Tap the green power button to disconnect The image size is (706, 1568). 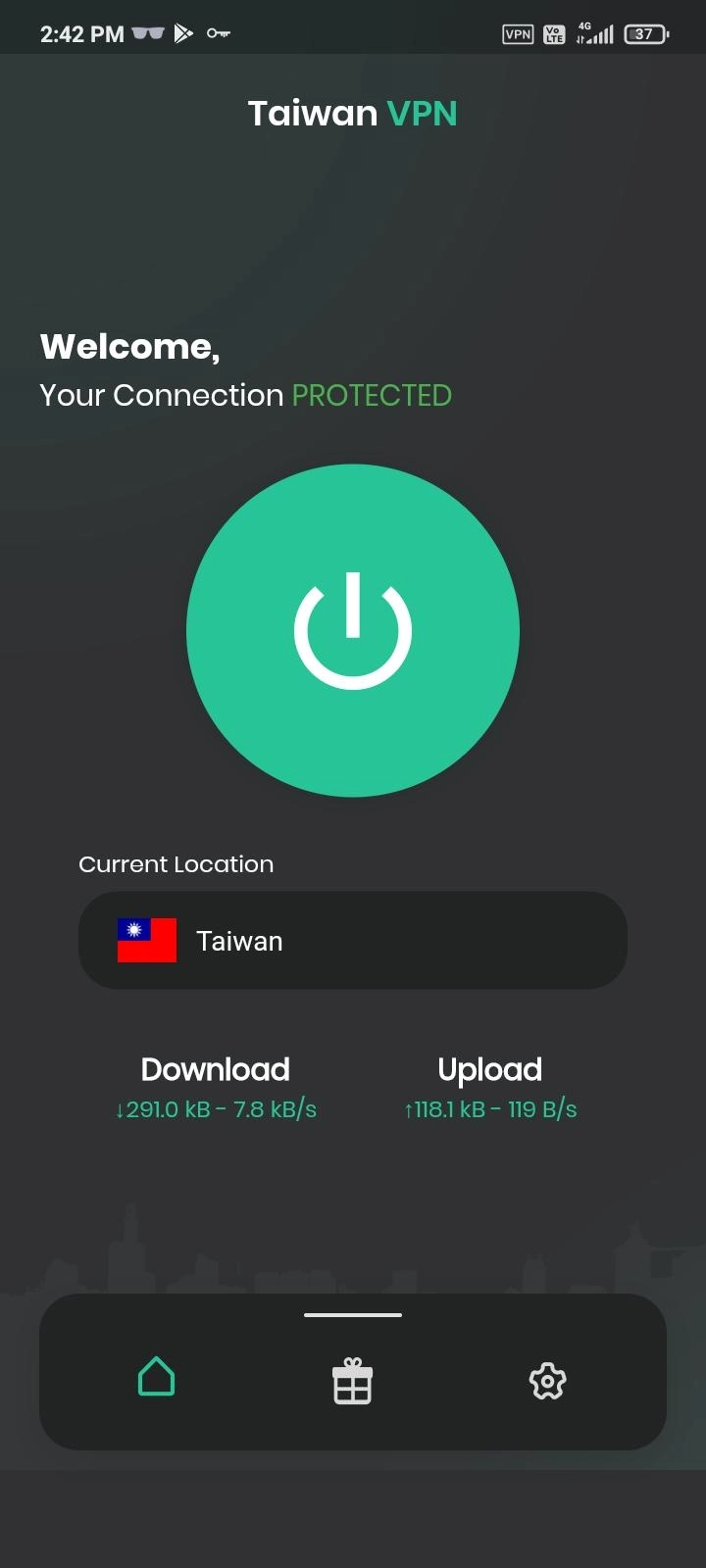tap(353, 630)
